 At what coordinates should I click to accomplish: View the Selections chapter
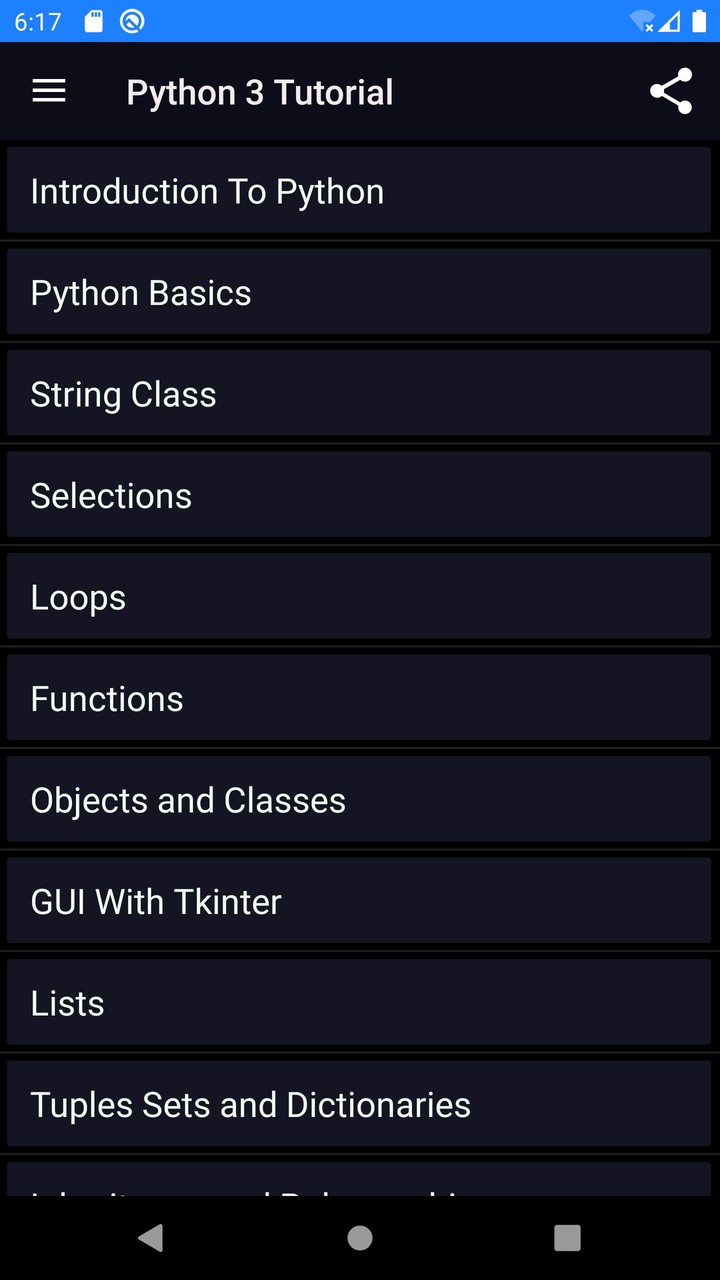[360, 495]
